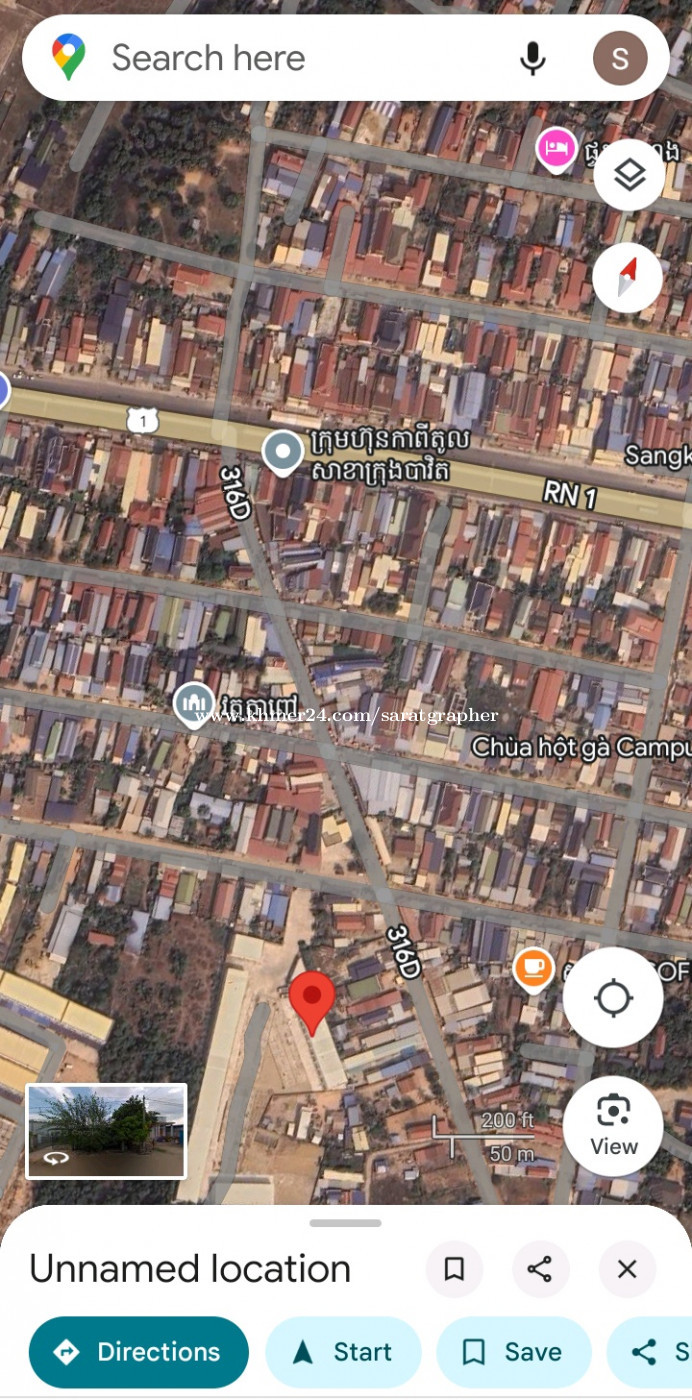Center map on my current location
The height and width of the screenshot is (1400, 692).
point(613,997)
